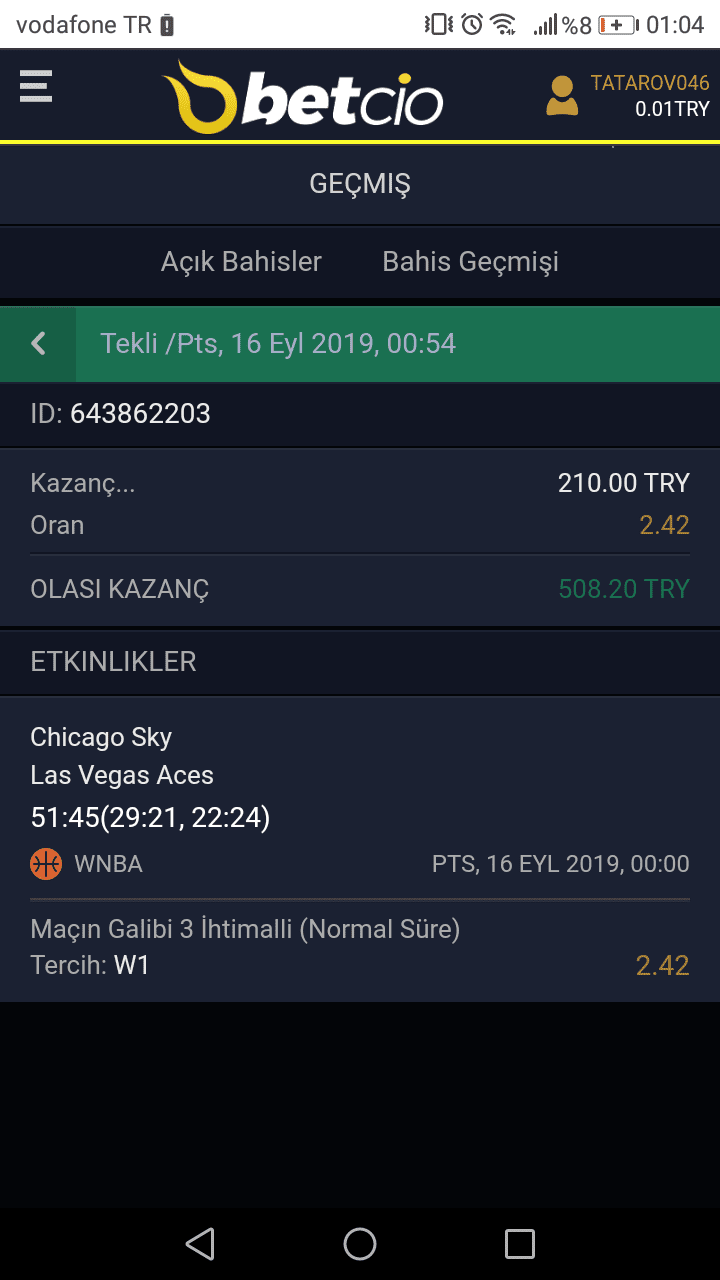Open the TATAROV046 account profile
Image resolution: width=720 pixels, height=1280 pixels.
coord(627,96)
